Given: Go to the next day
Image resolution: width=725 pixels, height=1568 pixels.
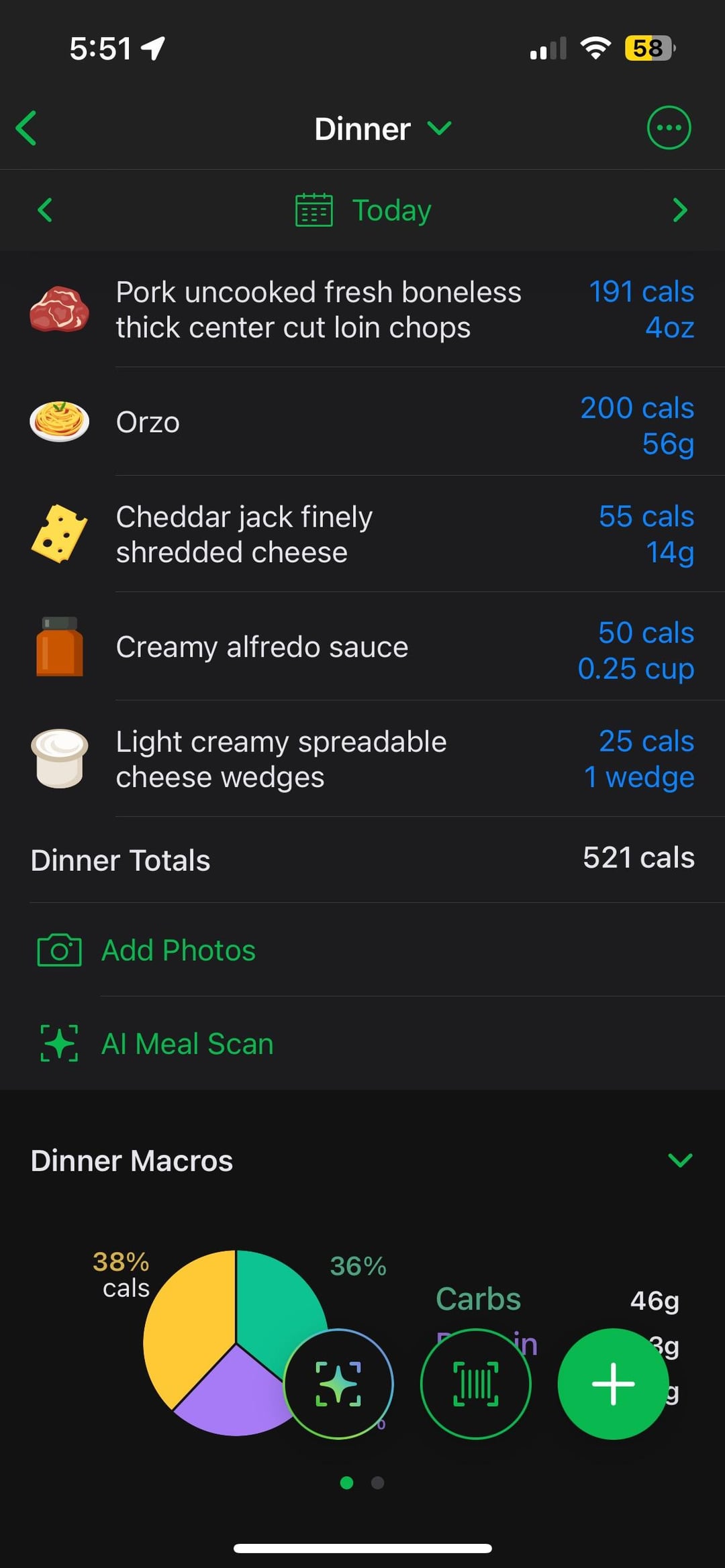Looking at the screenshot, I should click(679, 210).
